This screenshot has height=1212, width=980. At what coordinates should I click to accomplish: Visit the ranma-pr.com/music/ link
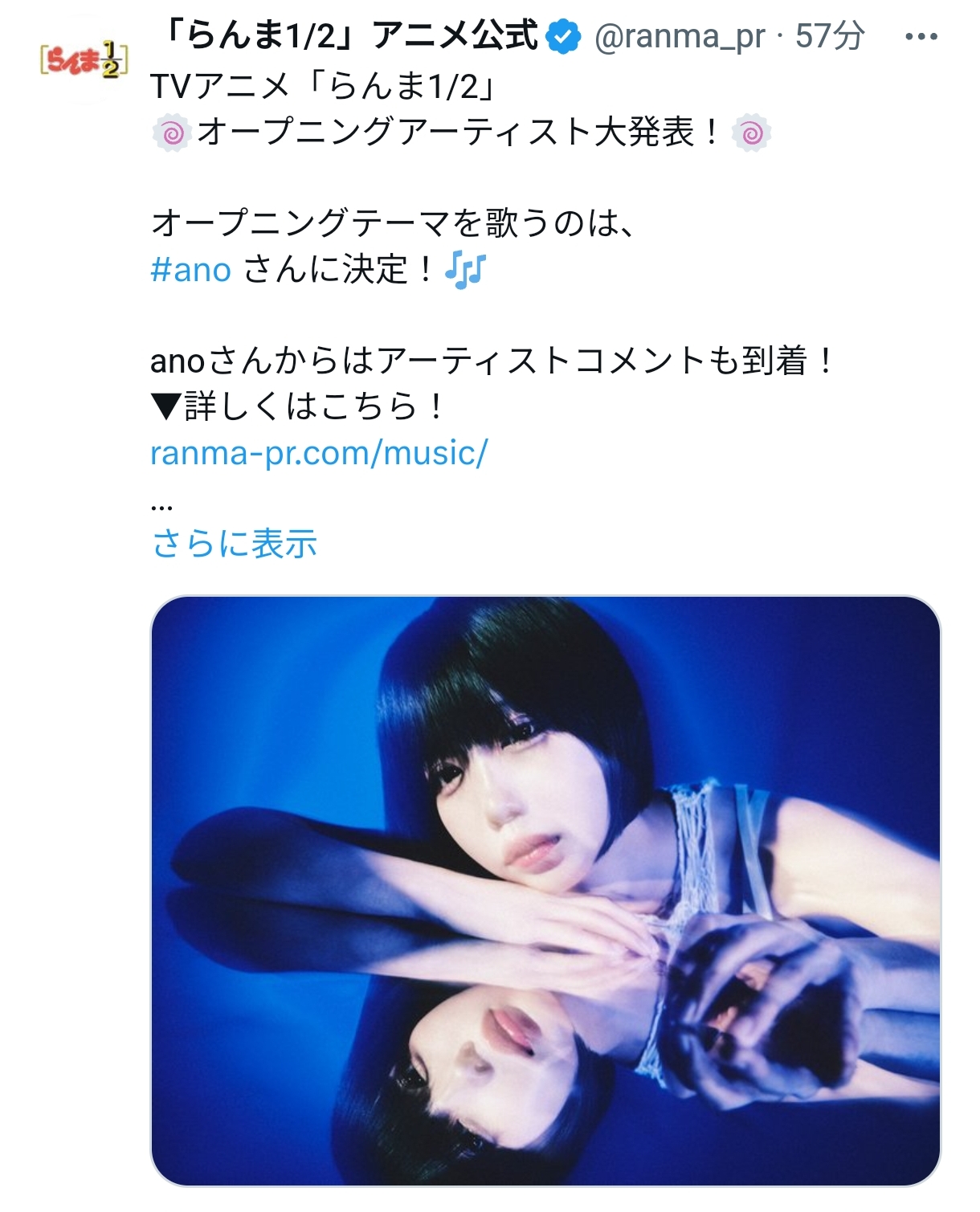click(x=319, y=453)
